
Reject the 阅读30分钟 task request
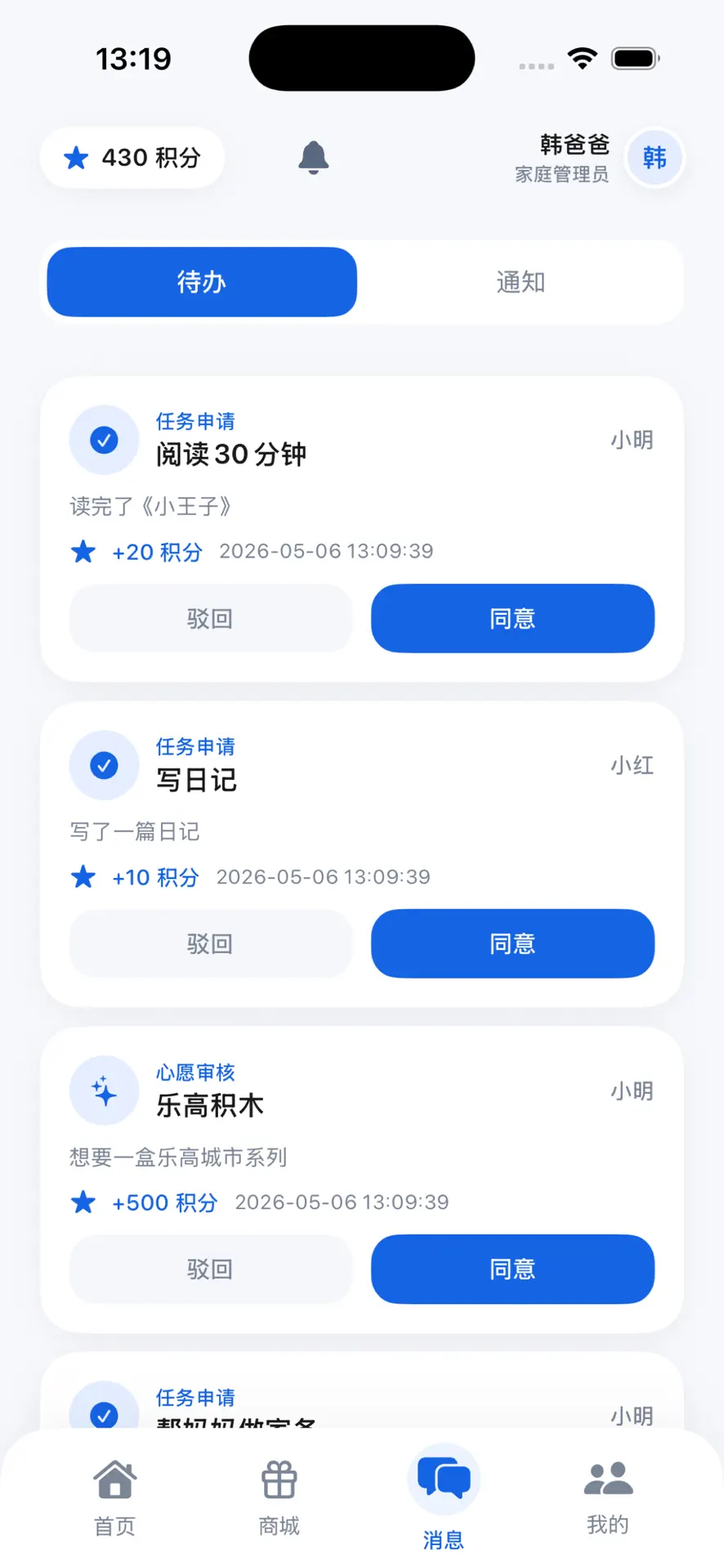211,618
